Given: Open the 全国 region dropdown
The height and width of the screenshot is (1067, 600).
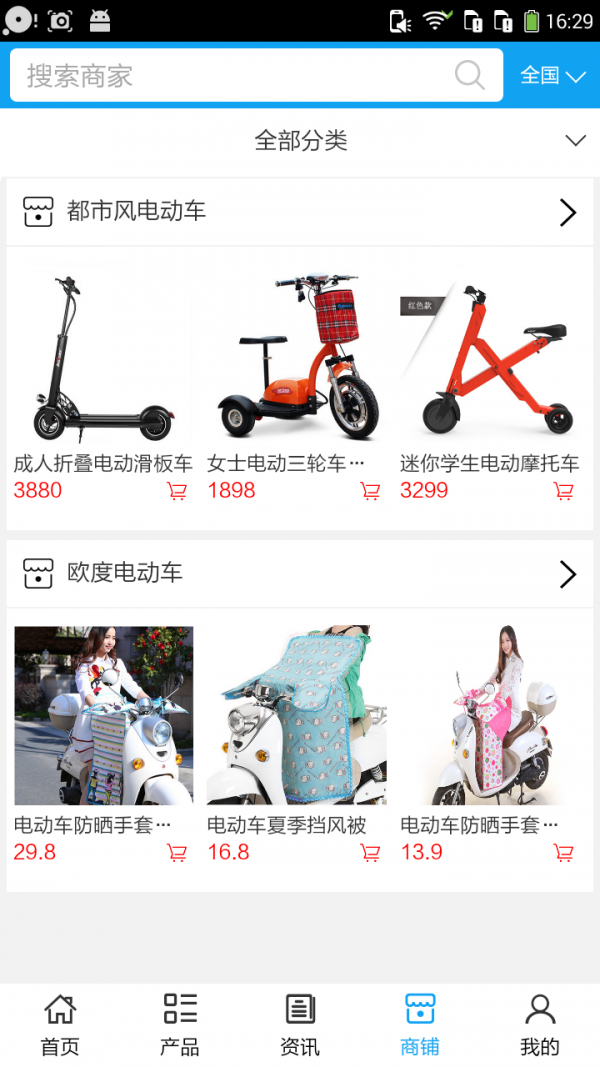Looking at the screenshot, I should coord(552,76).
